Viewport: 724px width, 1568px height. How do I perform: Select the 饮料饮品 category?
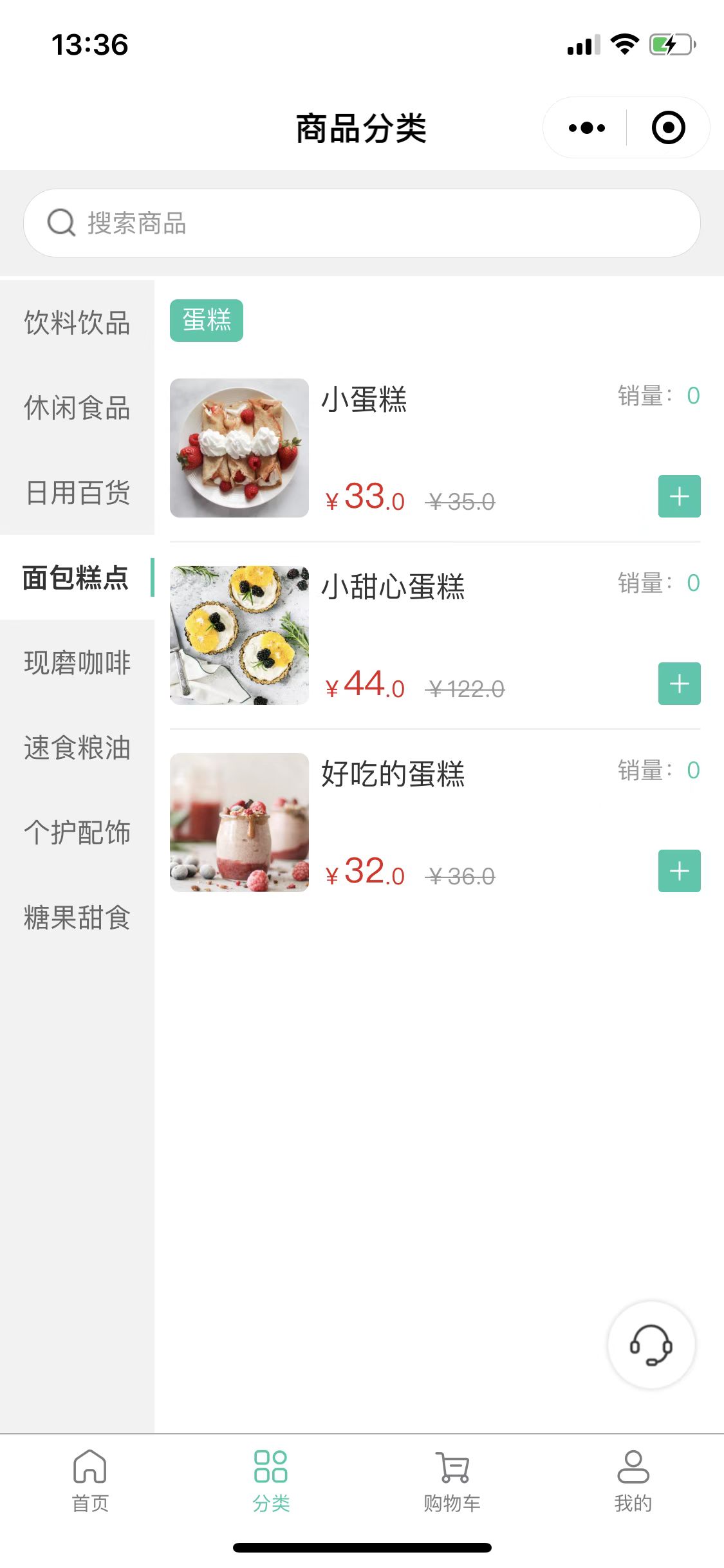77,322
